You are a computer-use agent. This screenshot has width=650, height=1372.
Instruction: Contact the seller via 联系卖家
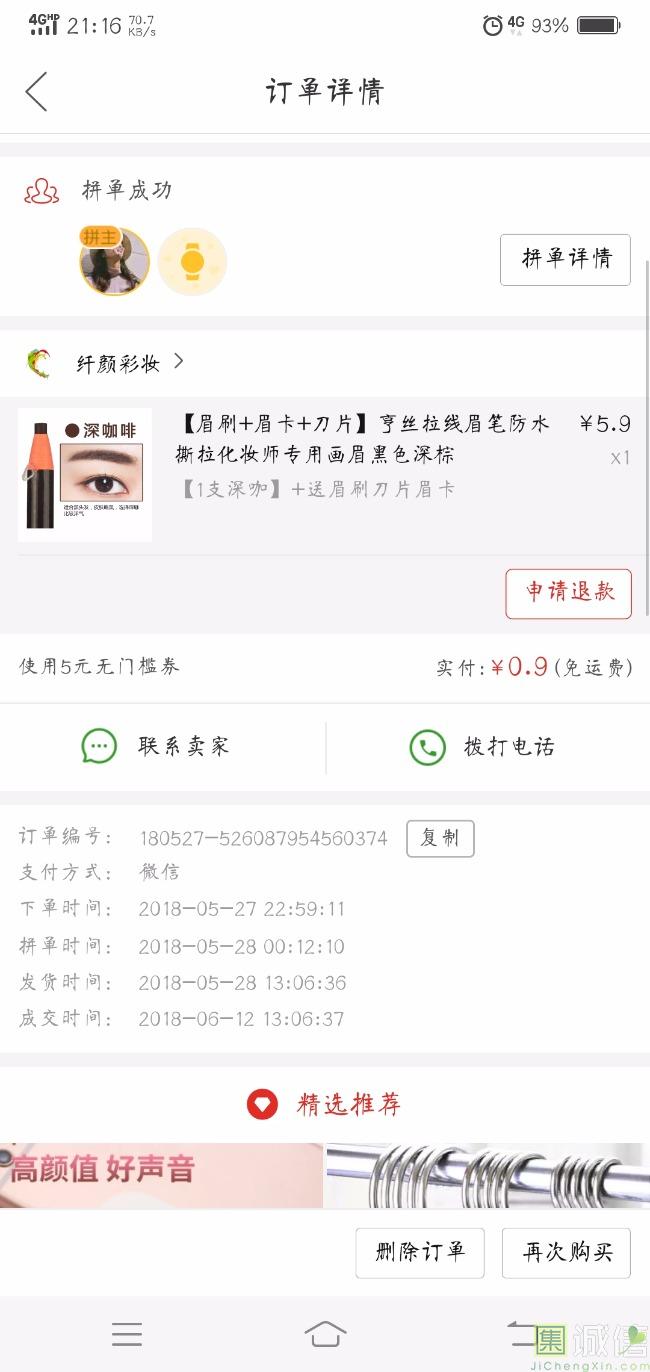(x=157, y=746)
